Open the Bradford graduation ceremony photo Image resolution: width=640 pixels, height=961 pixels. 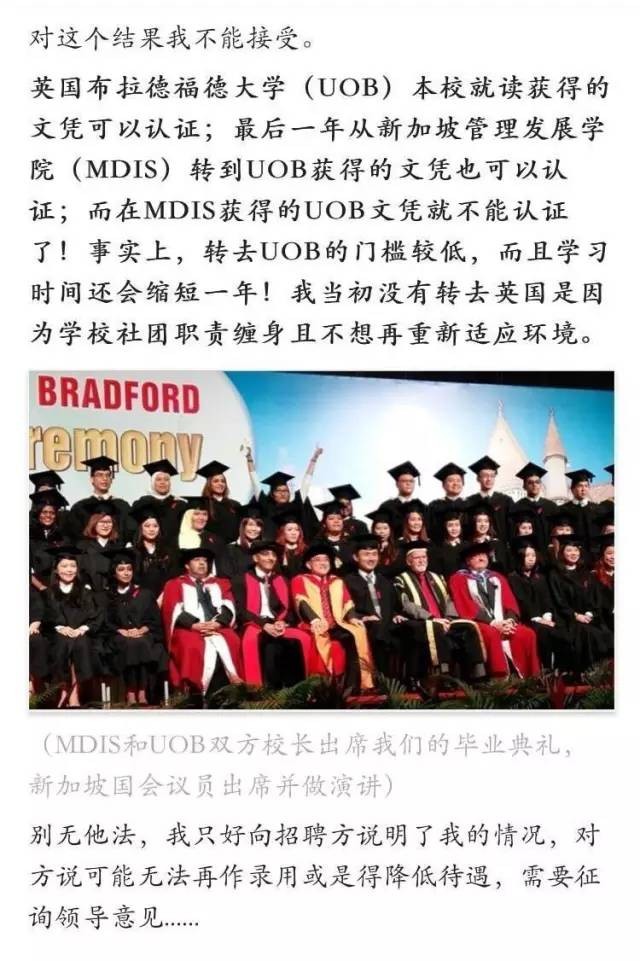(321, 540)
